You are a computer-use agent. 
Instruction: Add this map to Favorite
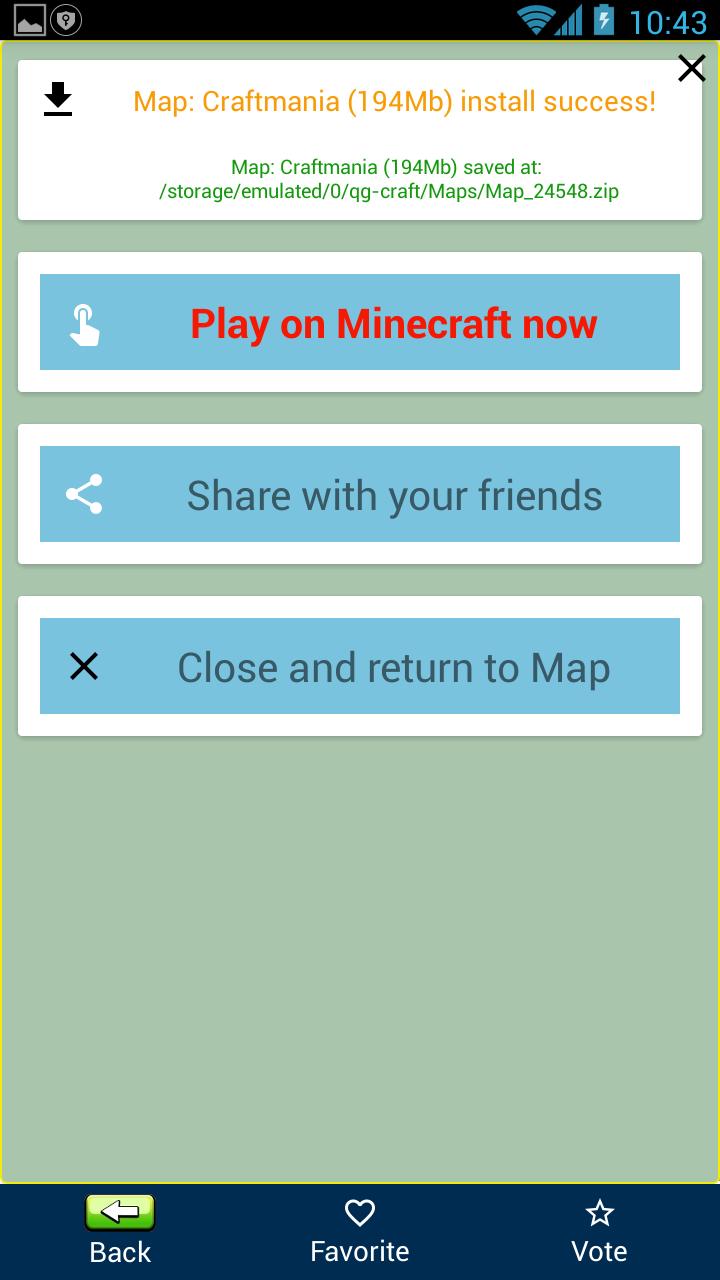coord(360,1232)
